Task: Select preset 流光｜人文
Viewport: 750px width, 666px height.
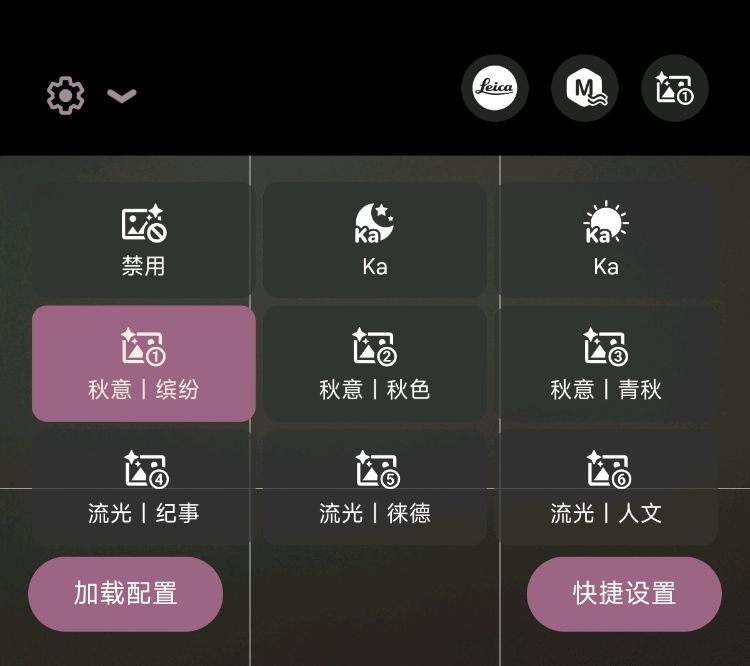Action: pyautogui.click(x=606, y=488)
